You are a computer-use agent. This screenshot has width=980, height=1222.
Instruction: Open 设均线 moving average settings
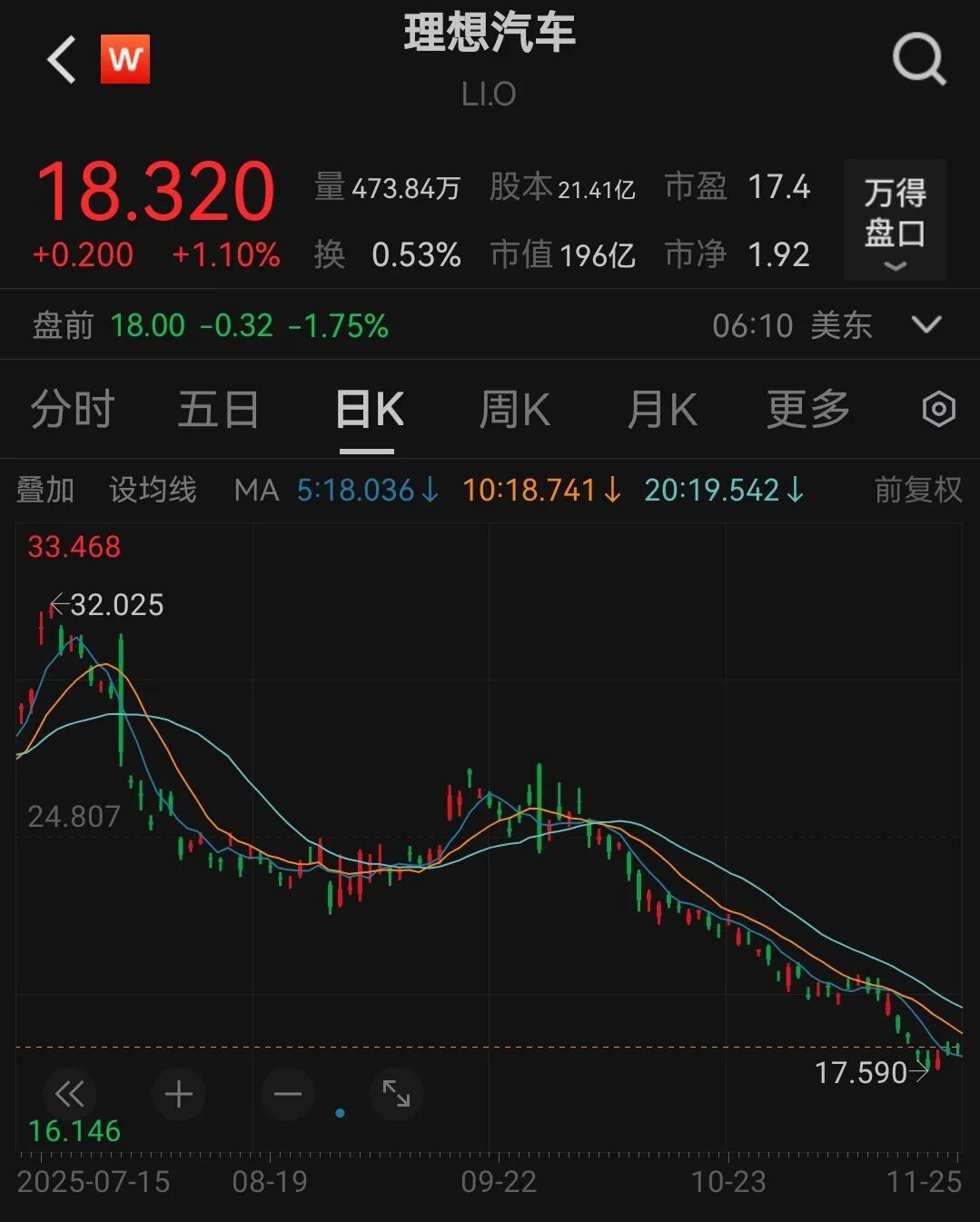coord(153,490)
